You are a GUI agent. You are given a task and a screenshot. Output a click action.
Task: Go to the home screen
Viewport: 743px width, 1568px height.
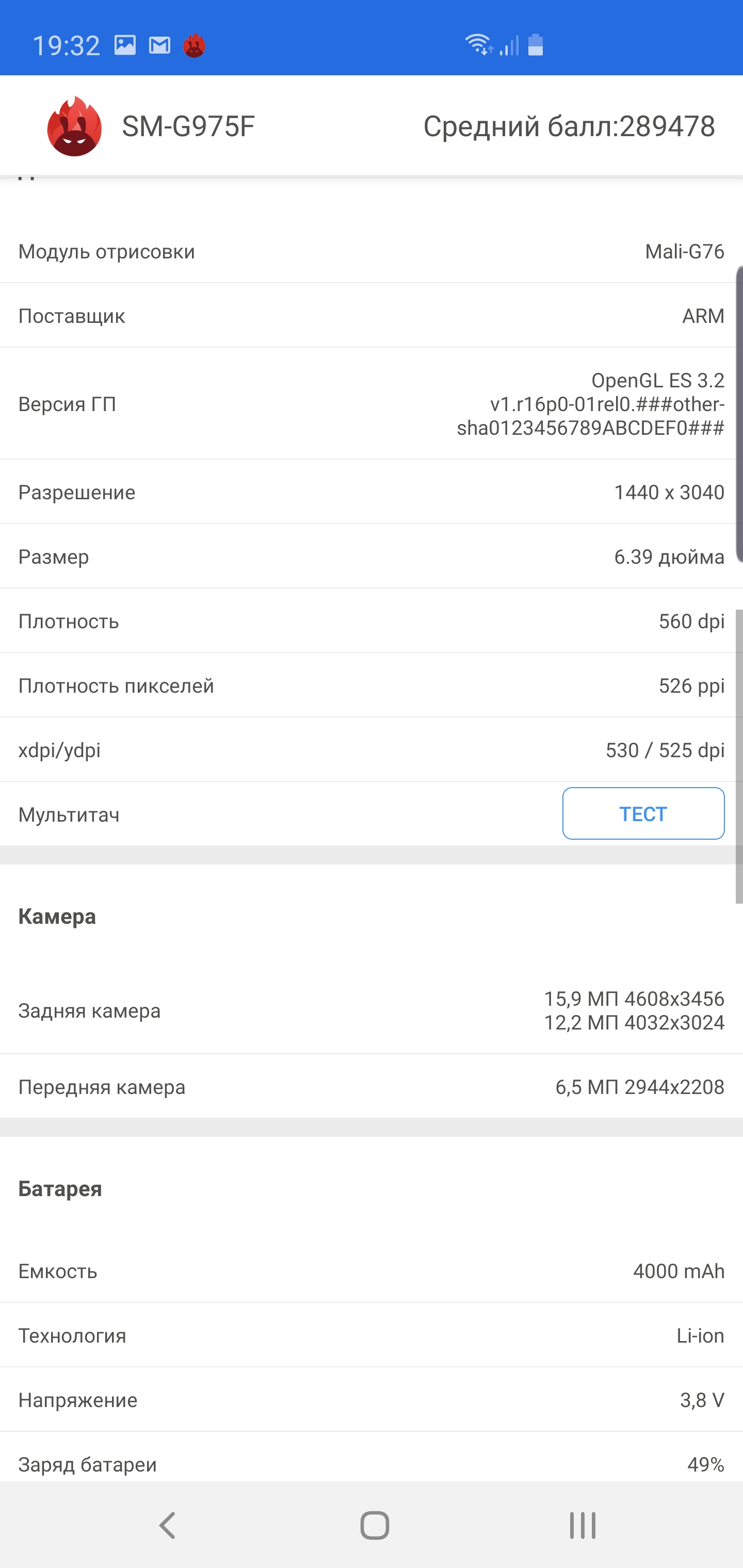[x=375, y=1526]
